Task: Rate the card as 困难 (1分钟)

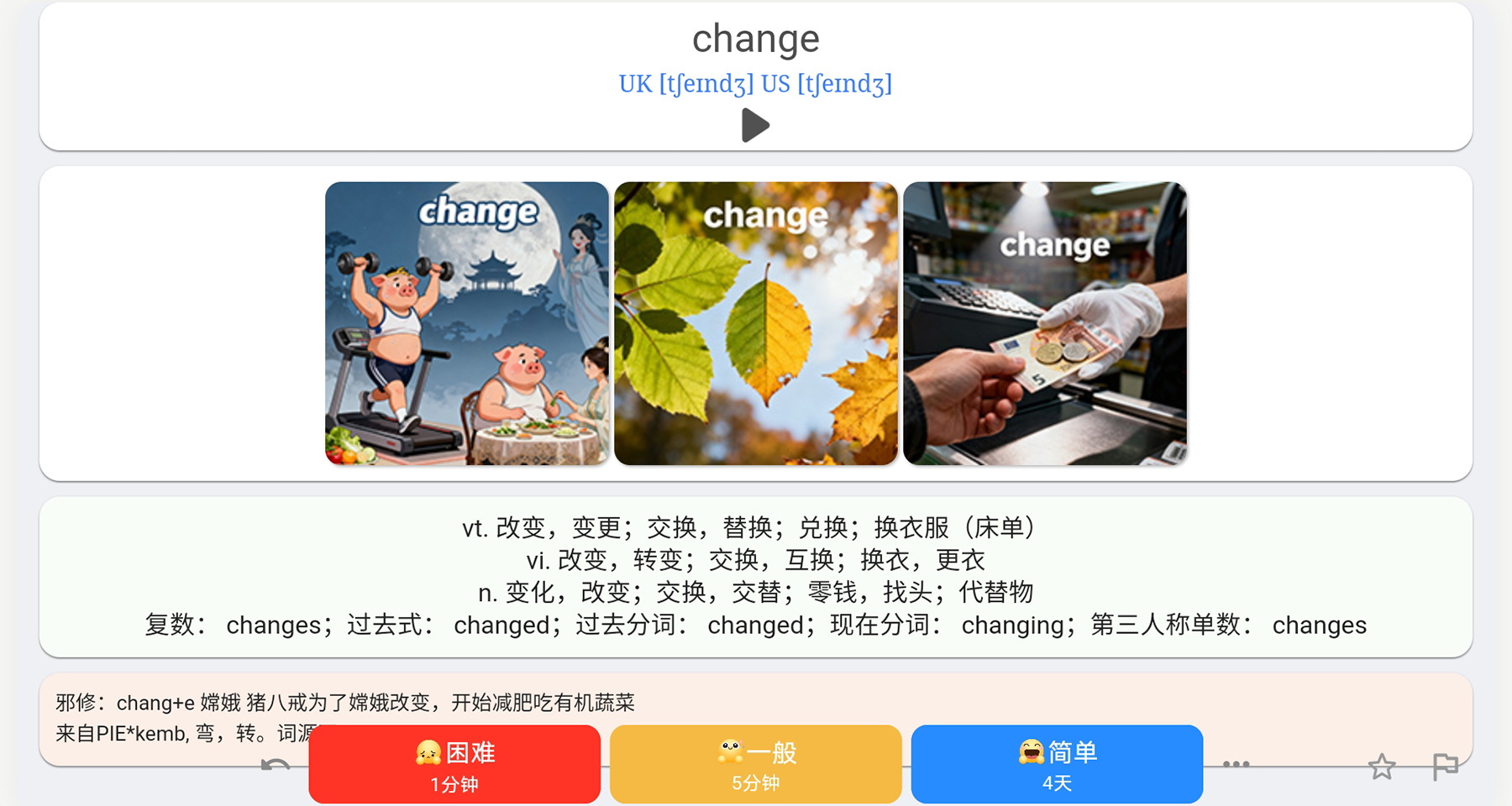Action: [454, 764]
